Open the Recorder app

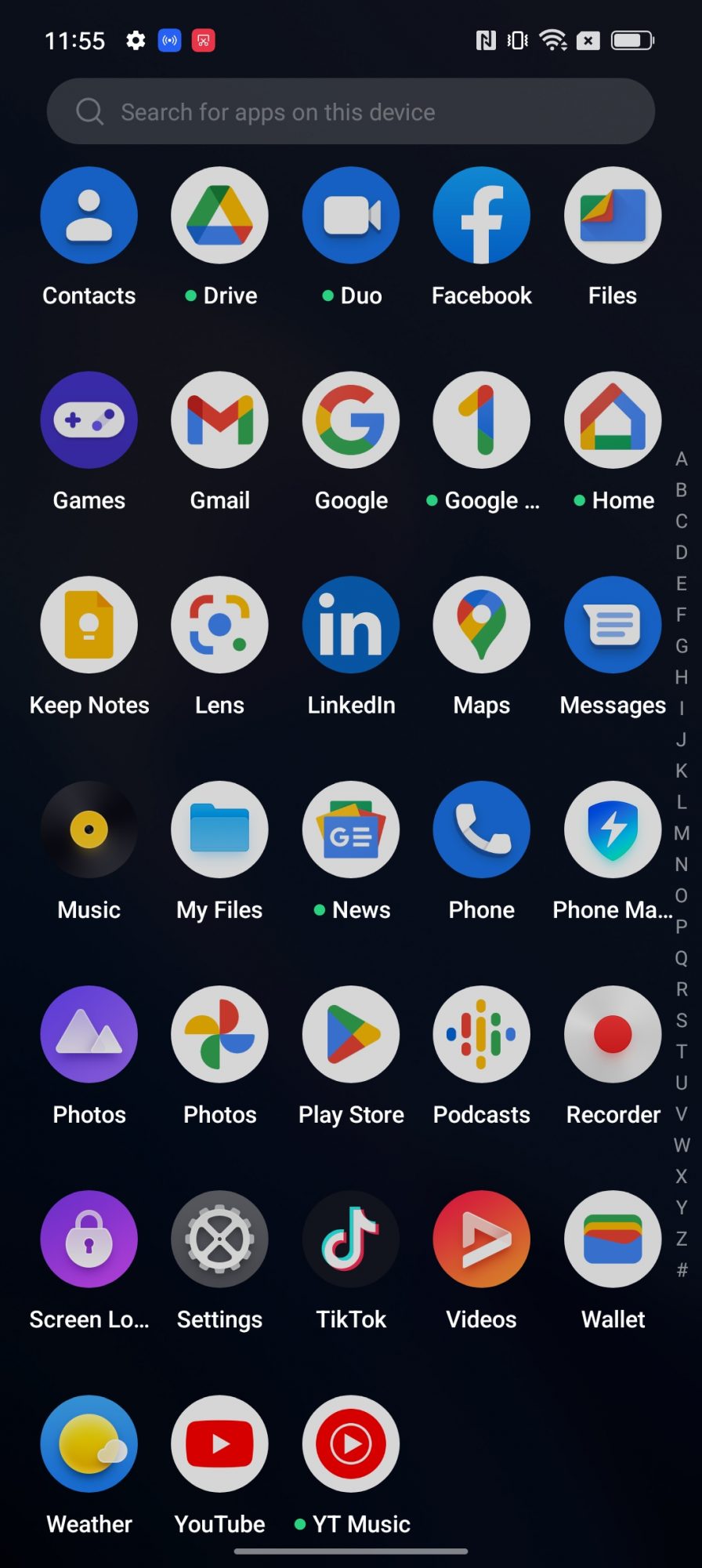(613, 1034)
